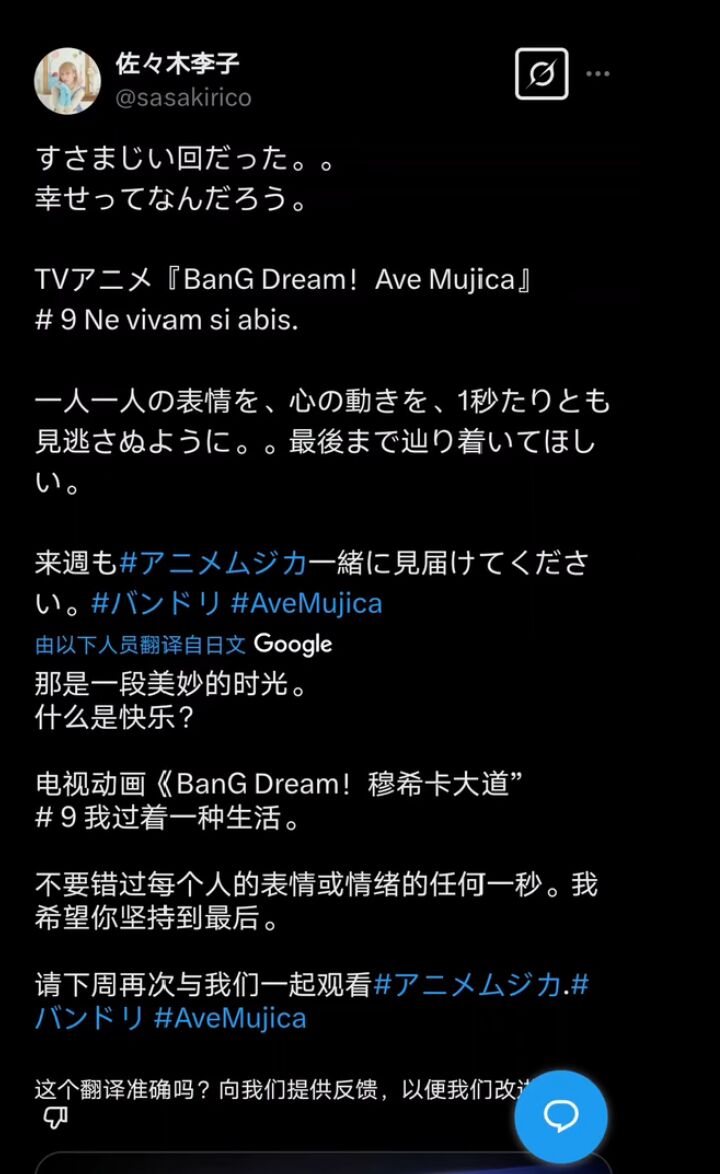Open #AveMujica hashtag in the translated text
This screenshot has width=720, height=1174.
pos(230,1019)
